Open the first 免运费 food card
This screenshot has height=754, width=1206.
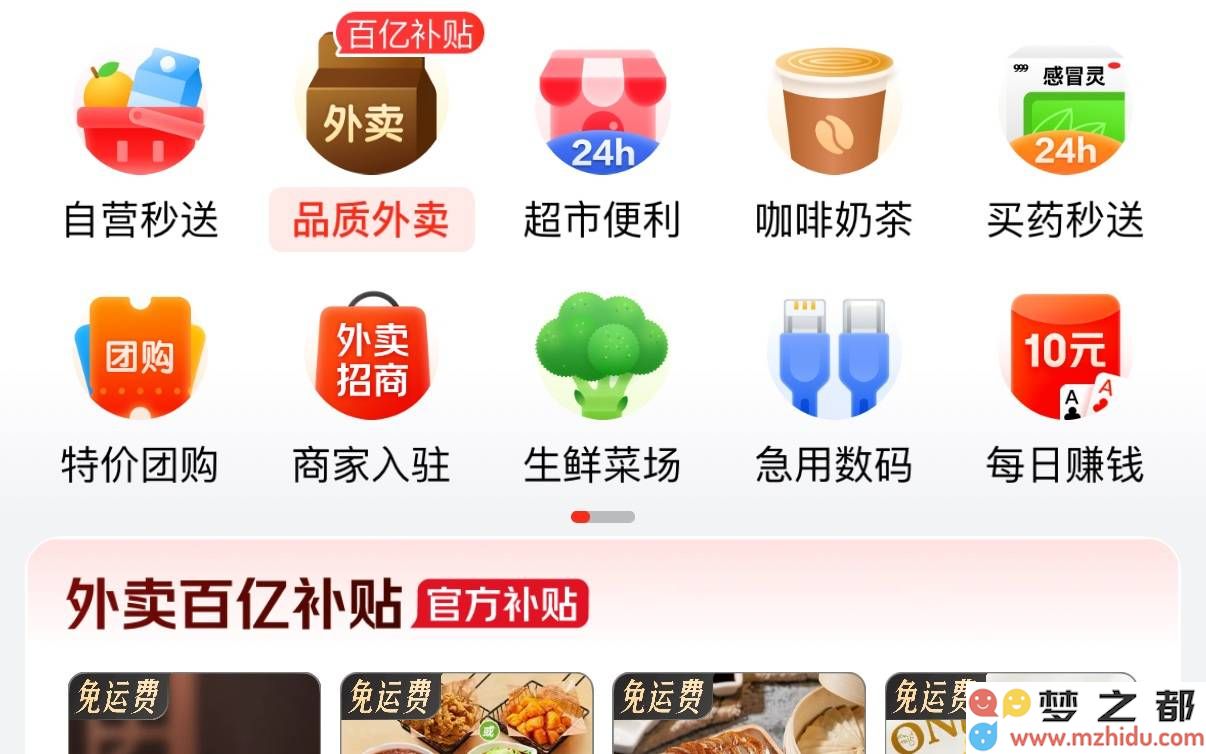pos(194,714)
